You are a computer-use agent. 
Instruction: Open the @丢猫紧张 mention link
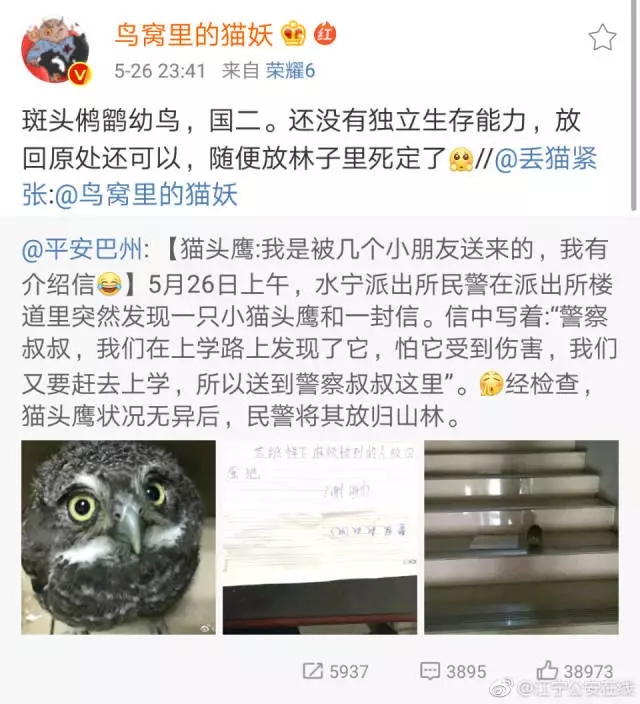click(550, 158)
